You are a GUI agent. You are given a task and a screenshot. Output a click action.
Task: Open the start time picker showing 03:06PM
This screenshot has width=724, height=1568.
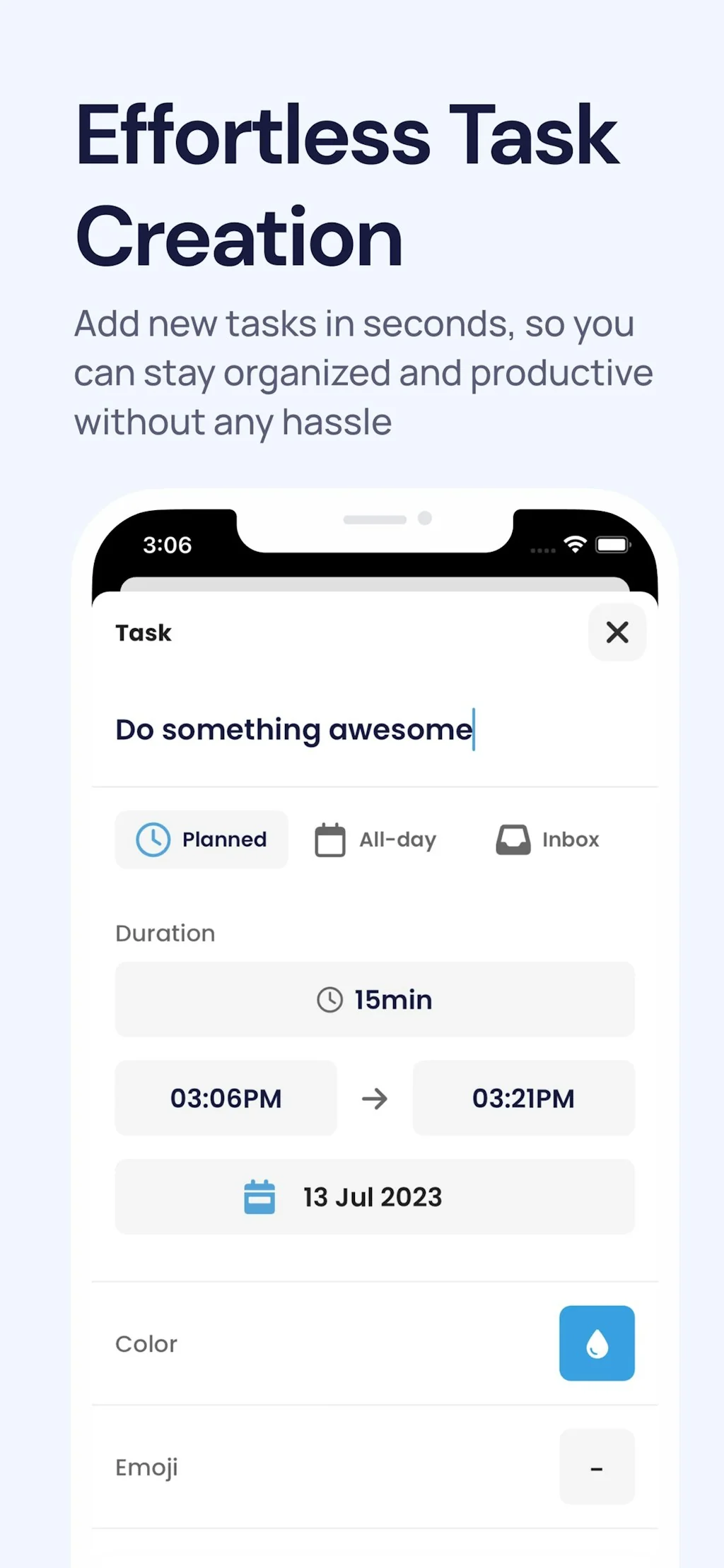click(x=226, y=1098)
